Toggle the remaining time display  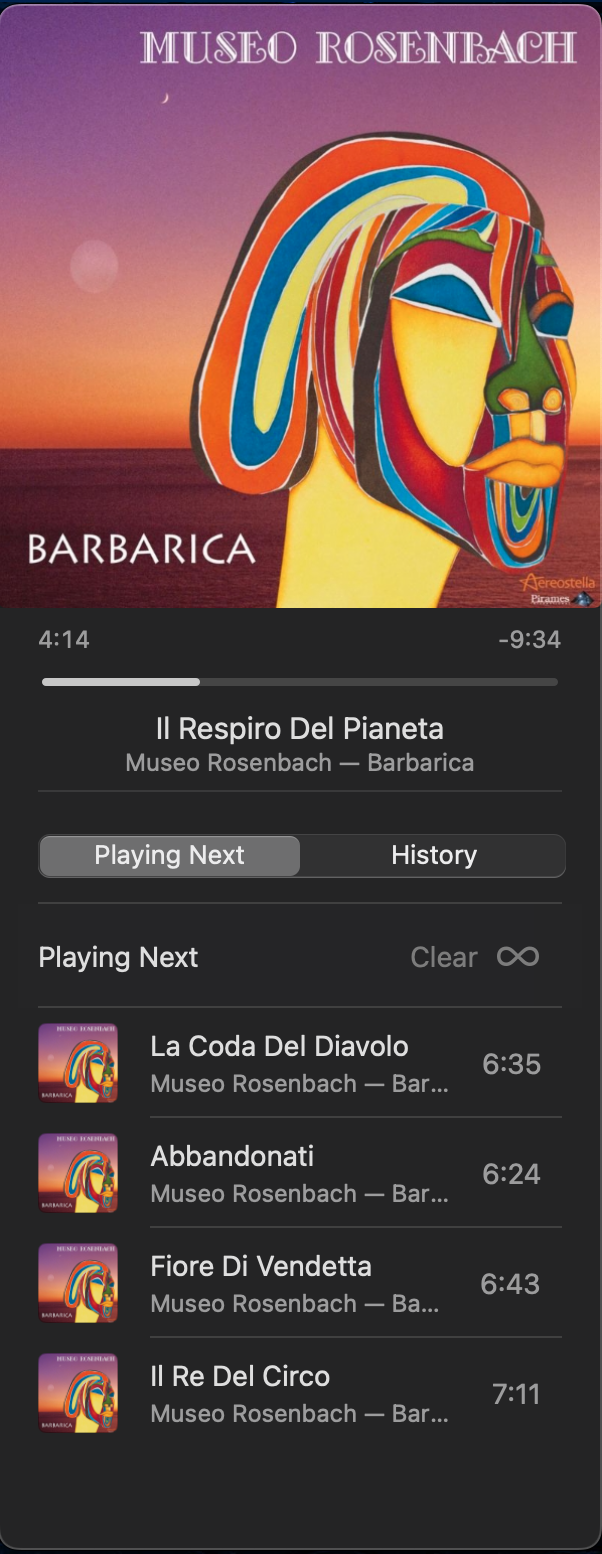529,639
